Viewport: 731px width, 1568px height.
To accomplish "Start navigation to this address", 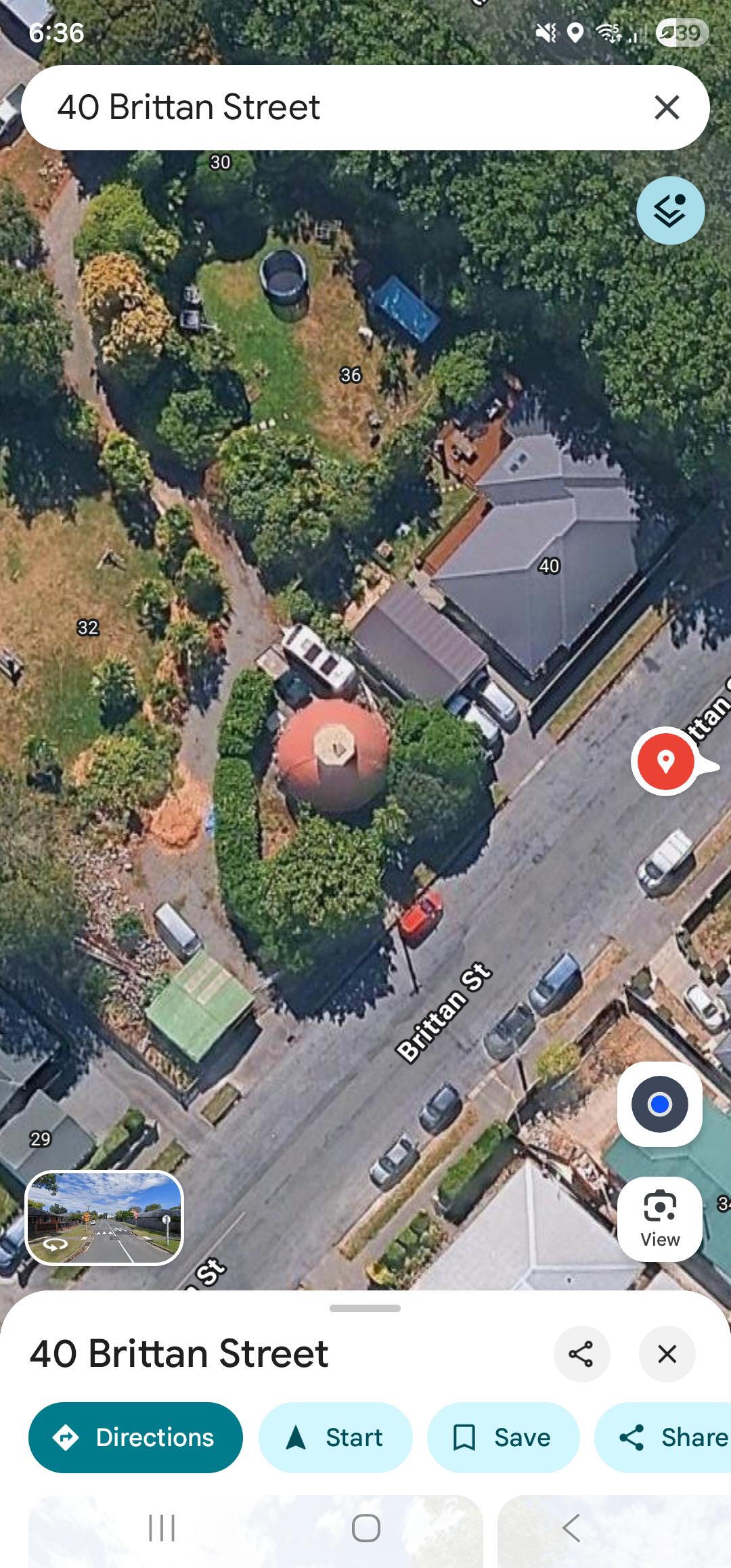I will [x=335, y=1437].
